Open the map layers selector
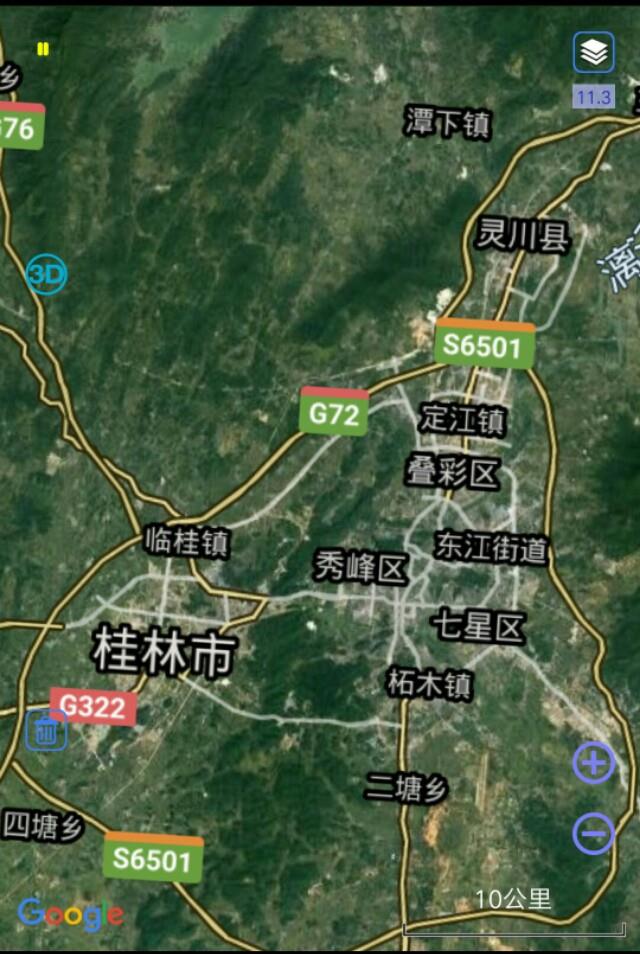 tap(594, 53)
